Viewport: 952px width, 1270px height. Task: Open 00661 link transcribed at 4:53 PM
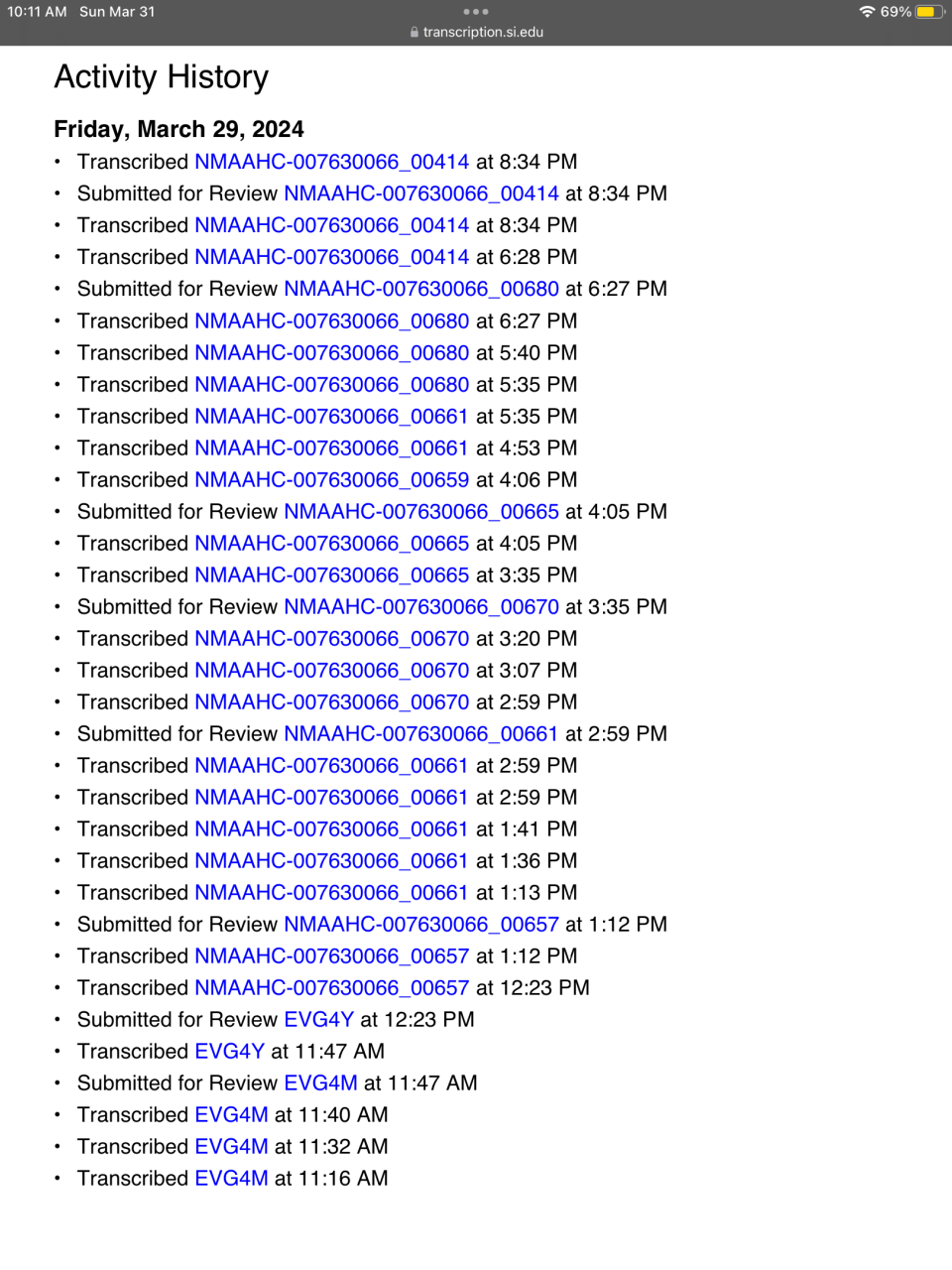(331, 447)
